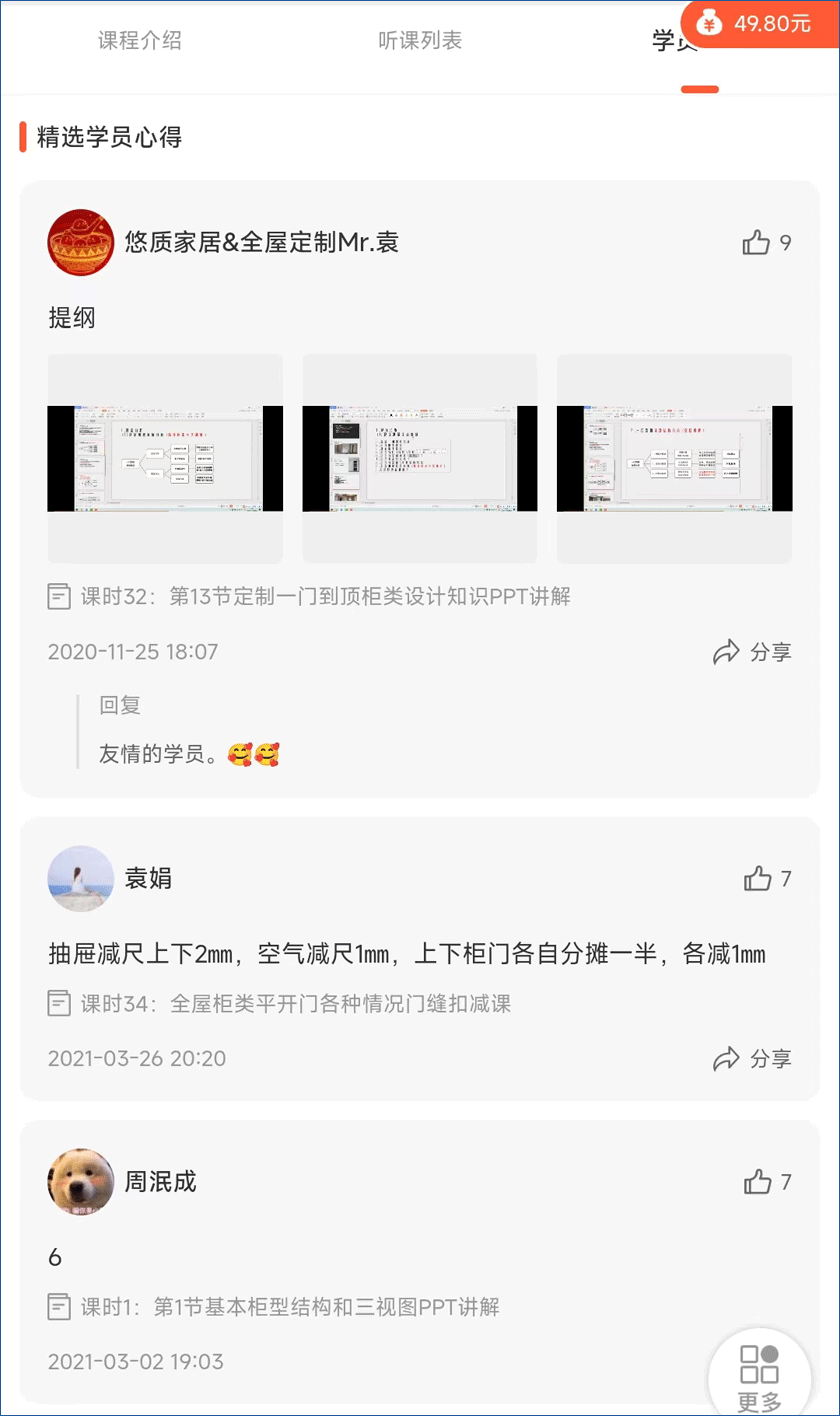This screenshot has width=840, height=1416.
Task: Open first screenshot in the 提纲 review
Action: point(165,458)
